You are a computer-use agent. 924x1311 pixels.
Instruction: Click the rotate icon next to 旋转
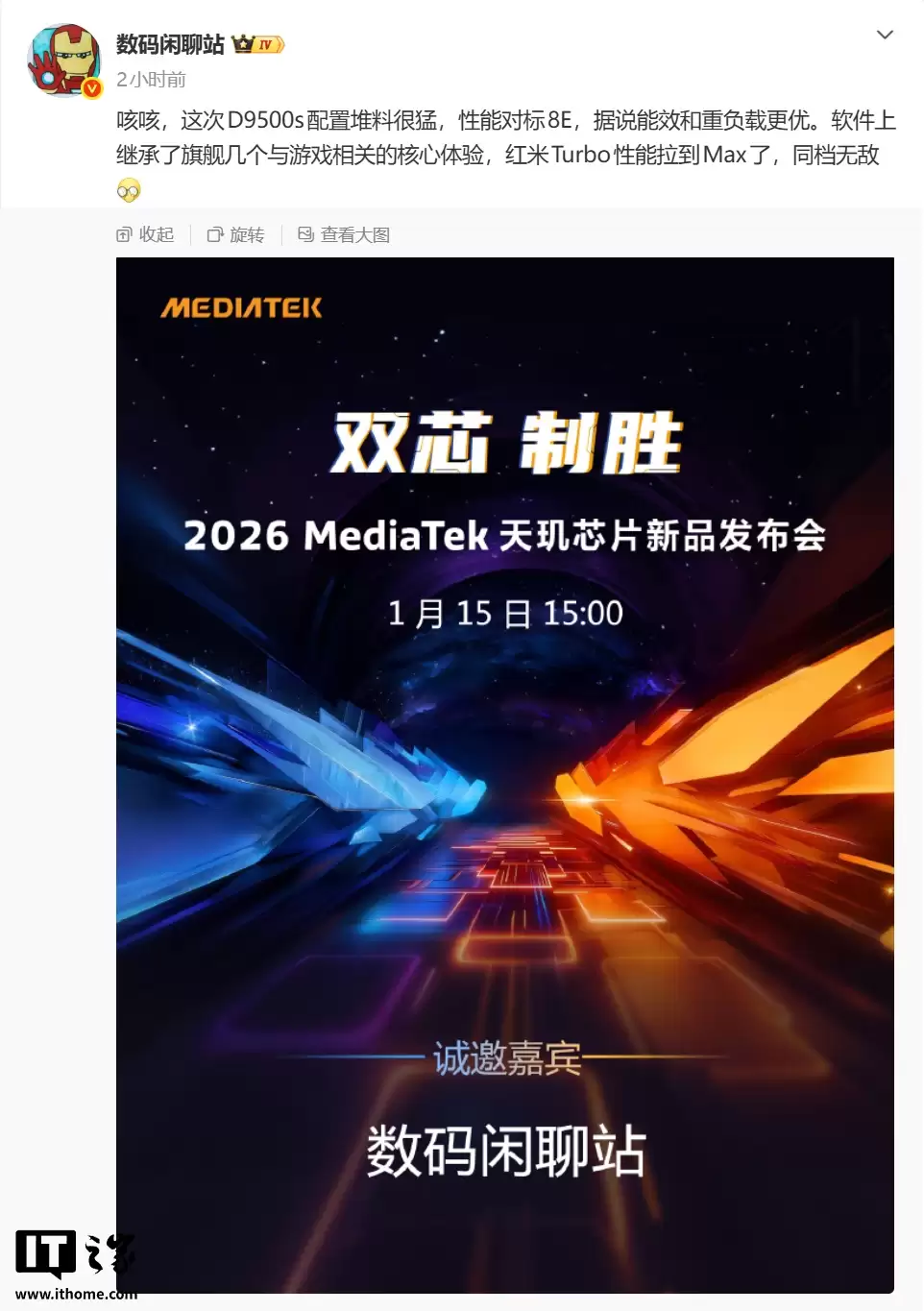[x=214, y=234]
